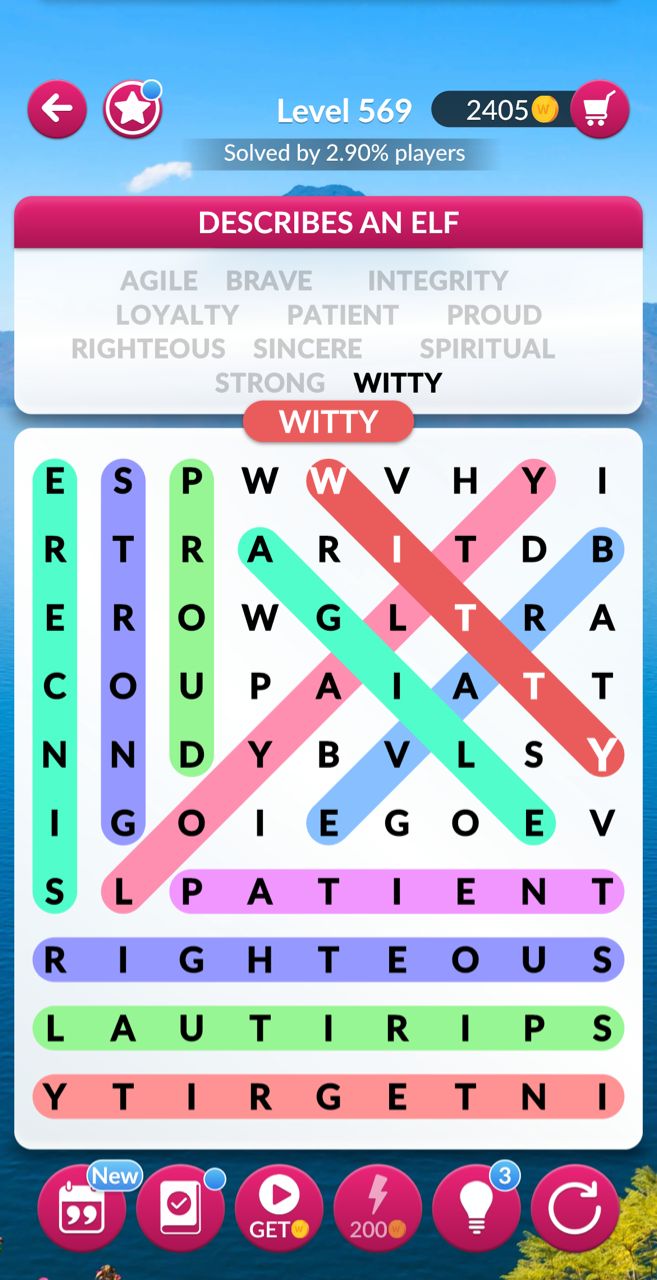The width and height of the screenshot is (657, 1280).
Task: Tap the circular arrow refresh button
Action: tap(575, 1208)
